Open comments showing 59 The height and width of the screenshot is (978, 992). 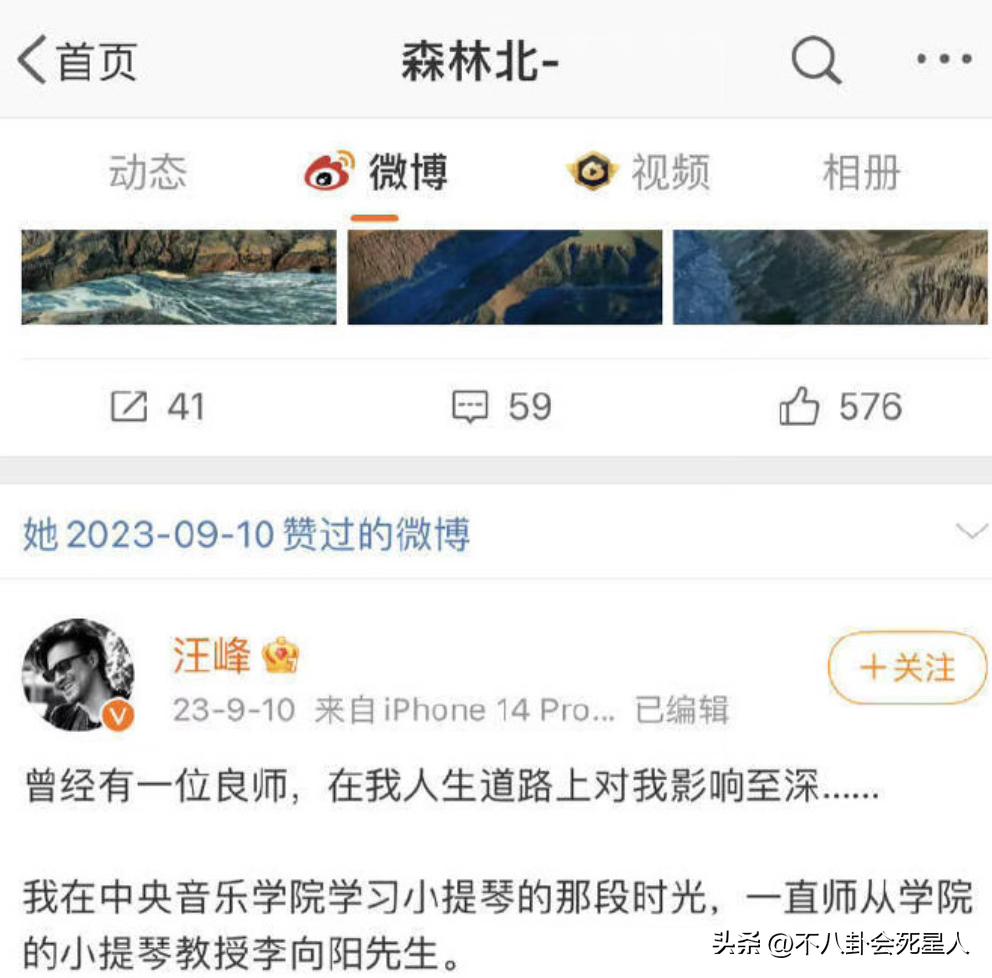click(501, 407)
